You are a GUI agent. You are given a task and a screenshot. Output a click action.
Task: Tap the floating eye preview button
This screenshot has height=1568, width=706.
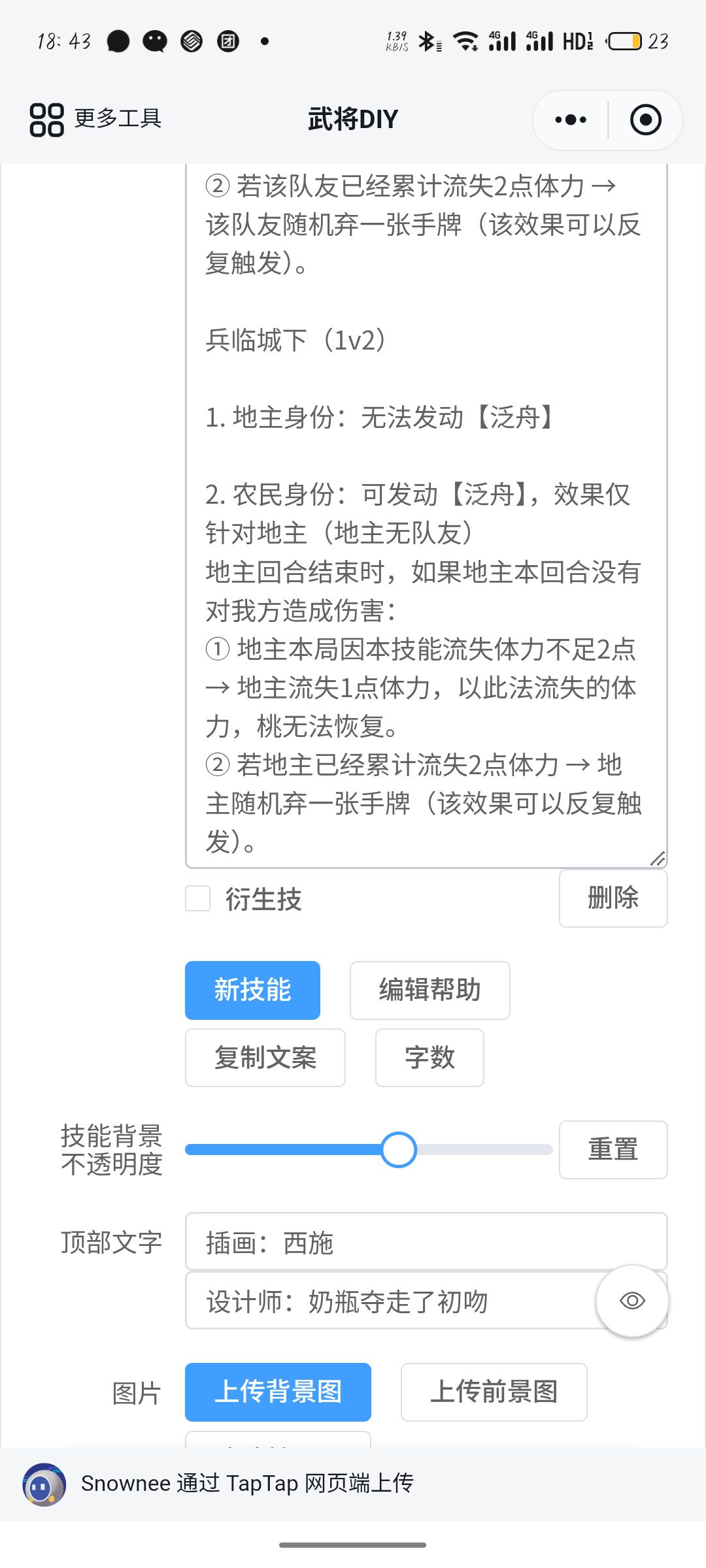(x=632, y=1301)
